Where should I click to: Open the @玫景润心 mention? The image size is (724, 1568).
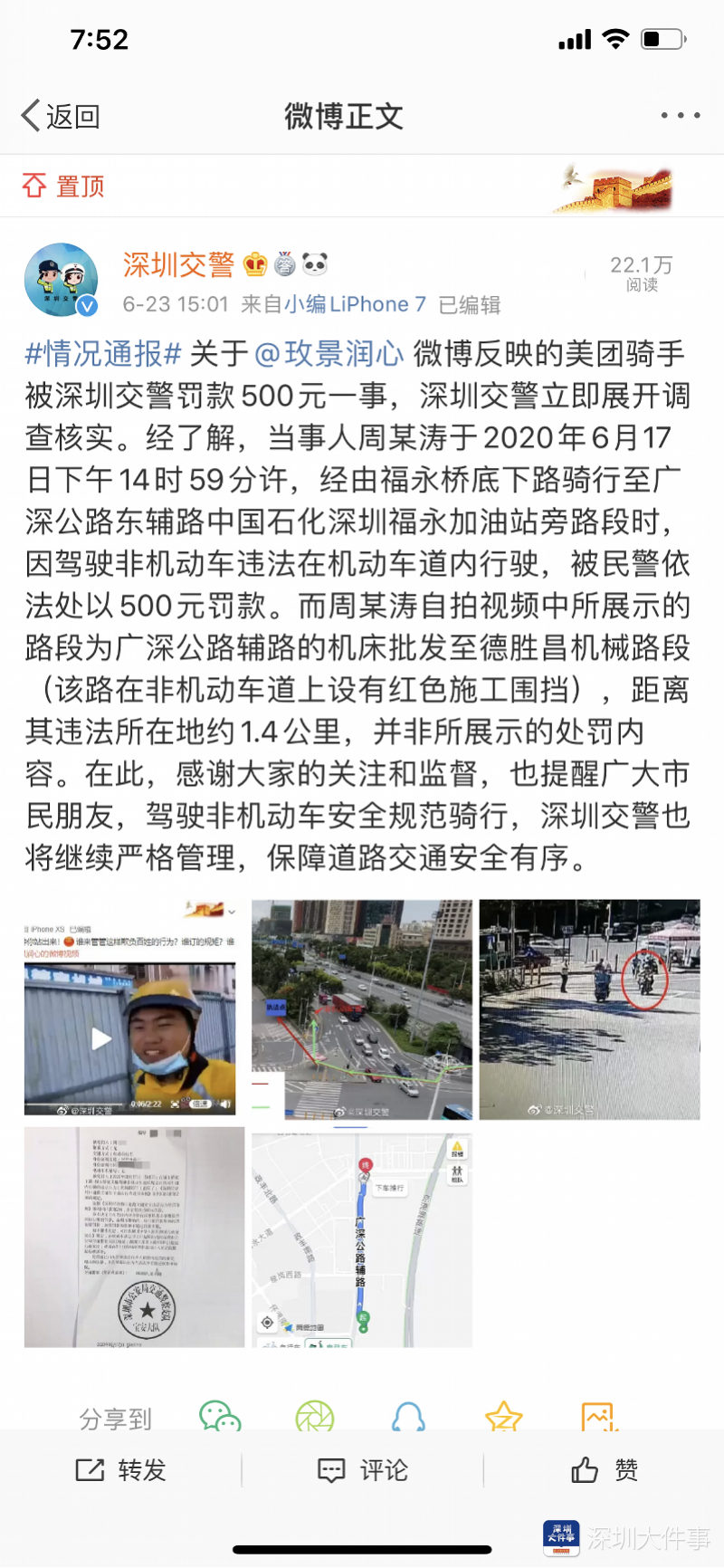(x=329, y=354)
